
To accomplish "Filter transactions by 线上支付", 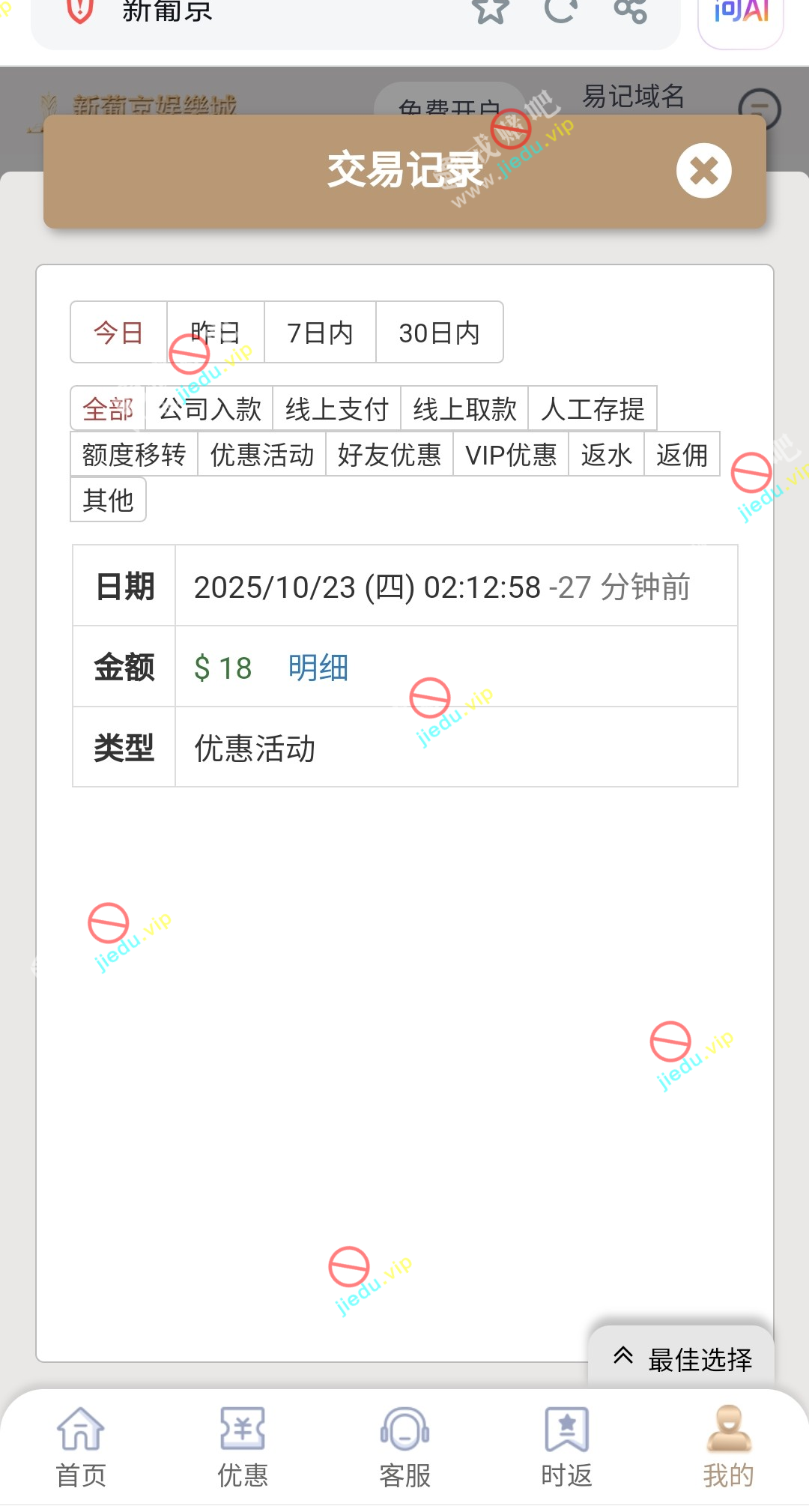I will (x=337, y=409).
